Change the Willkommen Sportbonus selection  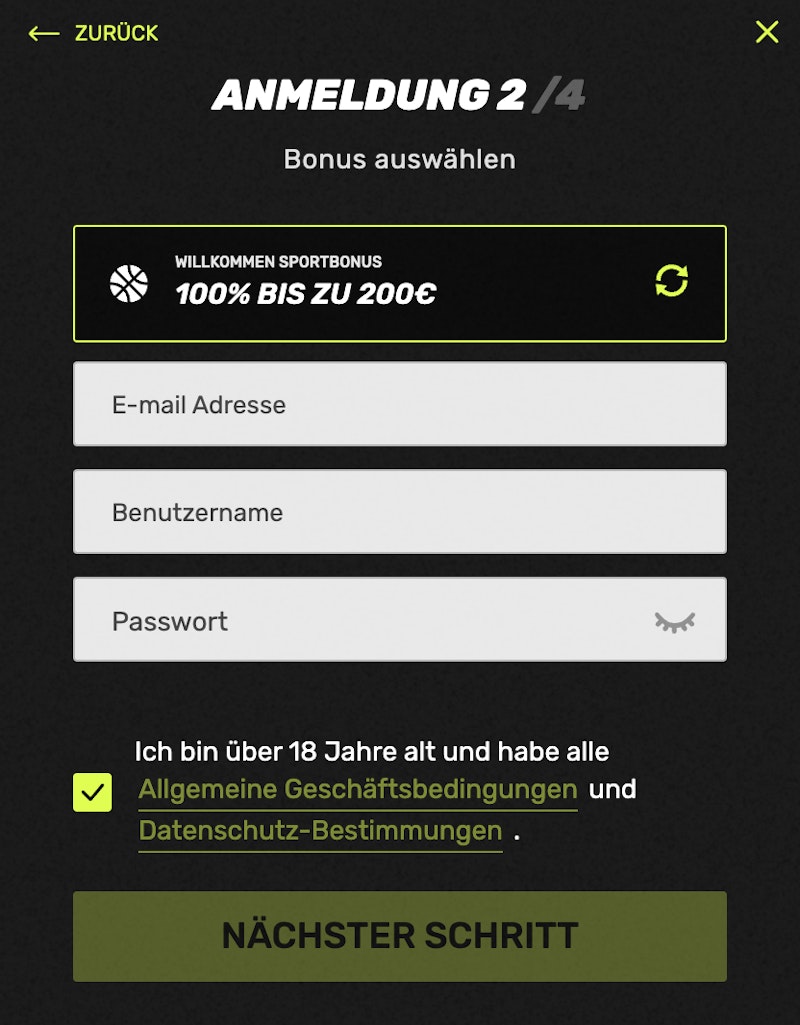pos(671,281)
